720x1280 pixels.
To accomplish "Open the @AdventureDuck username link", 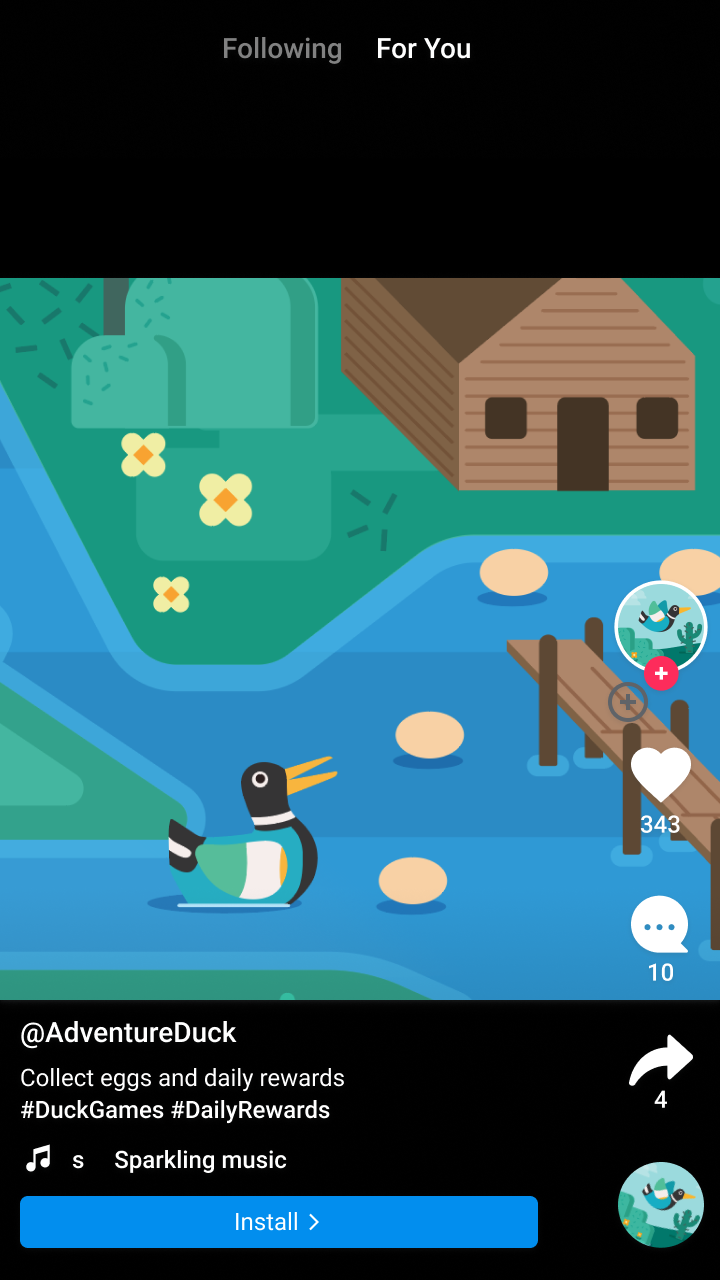I will click(128, 1033).
